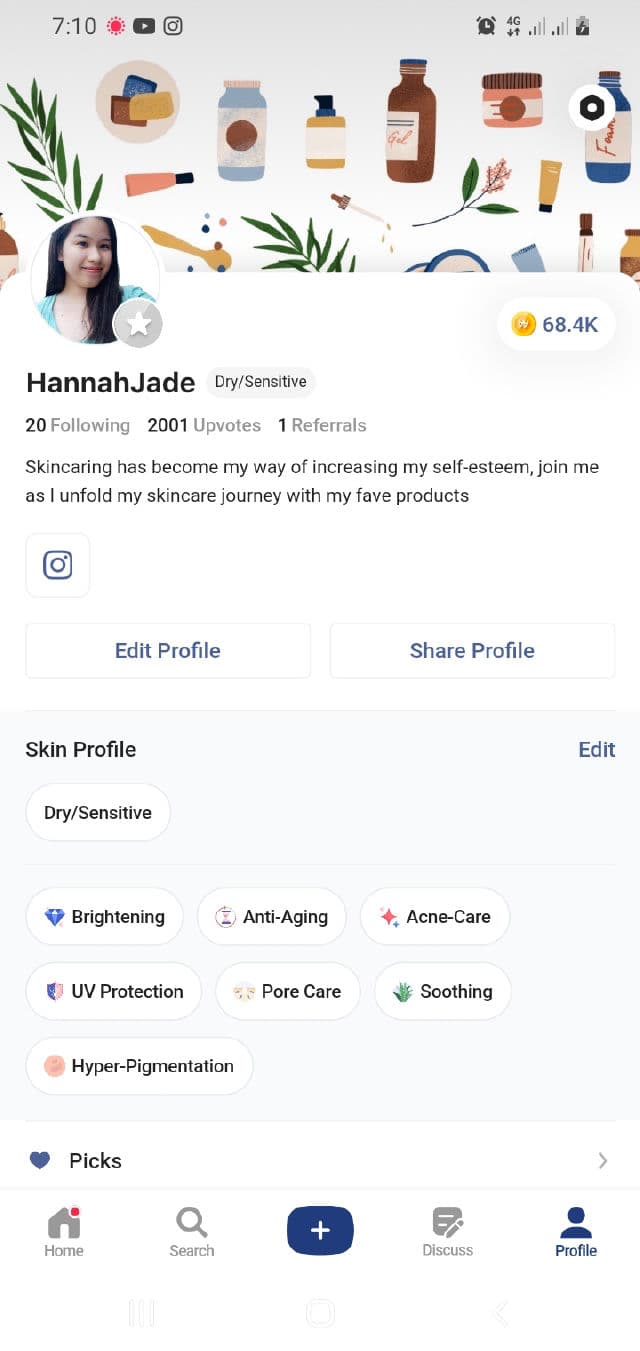View the 68.4K coins balance
Screen dimensions: 640x1351
[x=556, y=324]
